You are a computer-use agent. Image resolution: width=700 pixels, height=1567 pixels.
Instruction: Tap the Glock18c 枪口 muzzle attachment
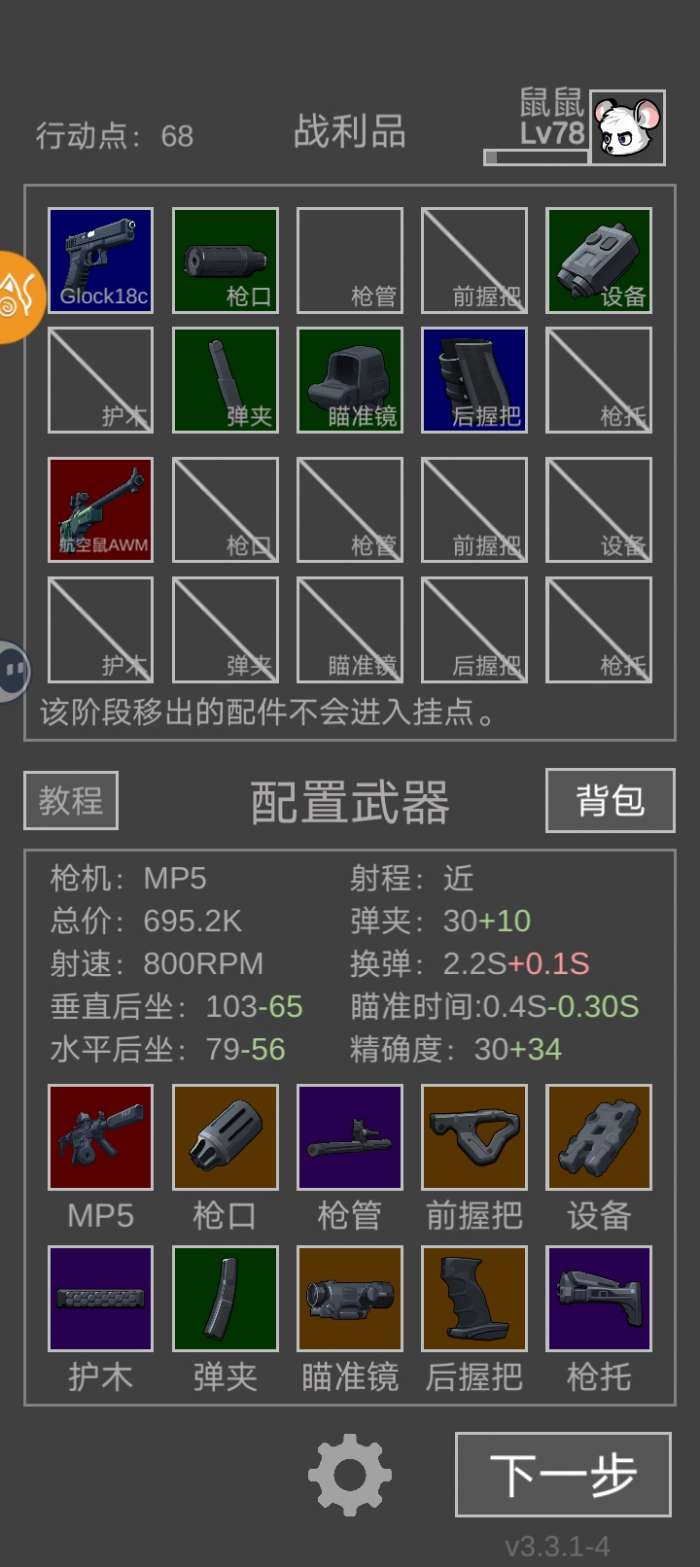pos(225,260)
